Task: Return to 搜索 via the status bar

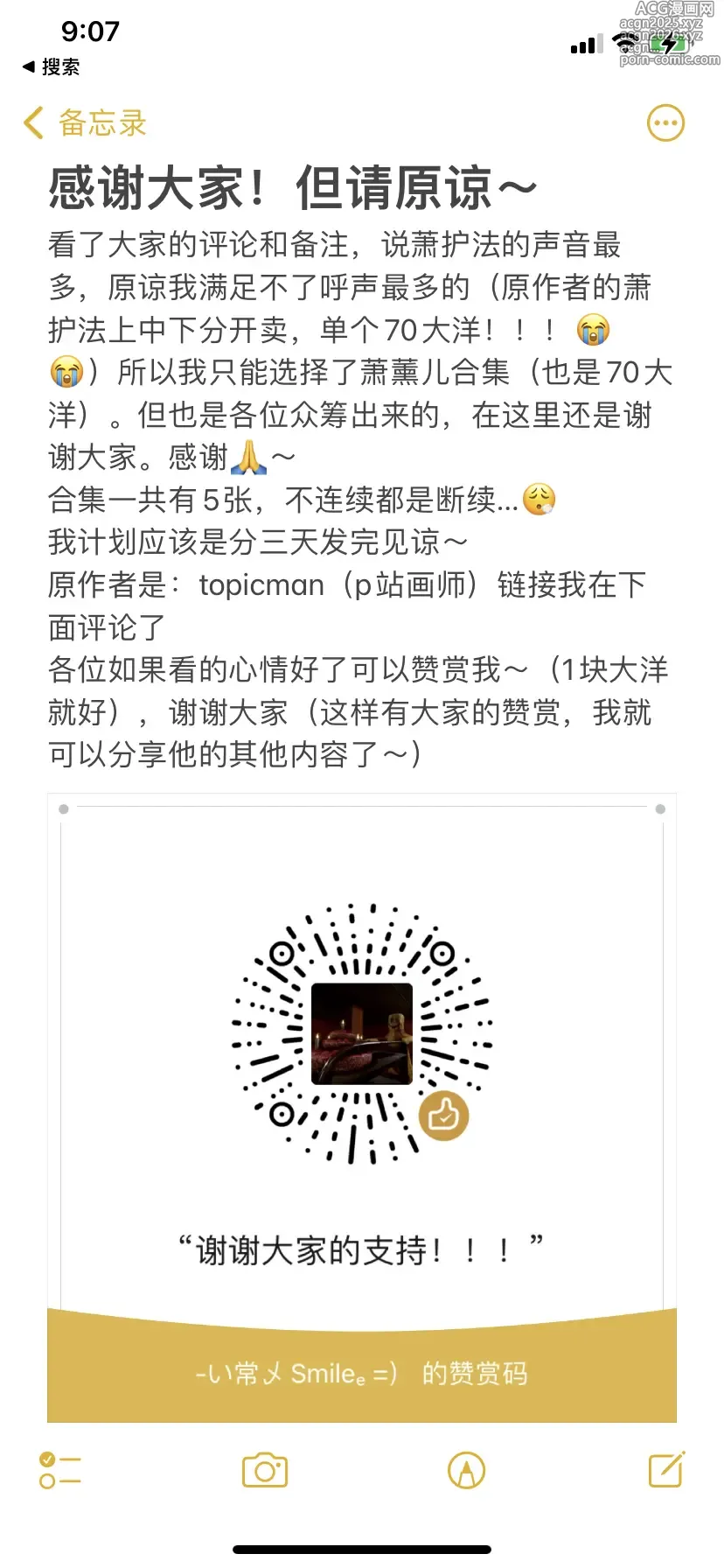Action: [x=51, y=66]
